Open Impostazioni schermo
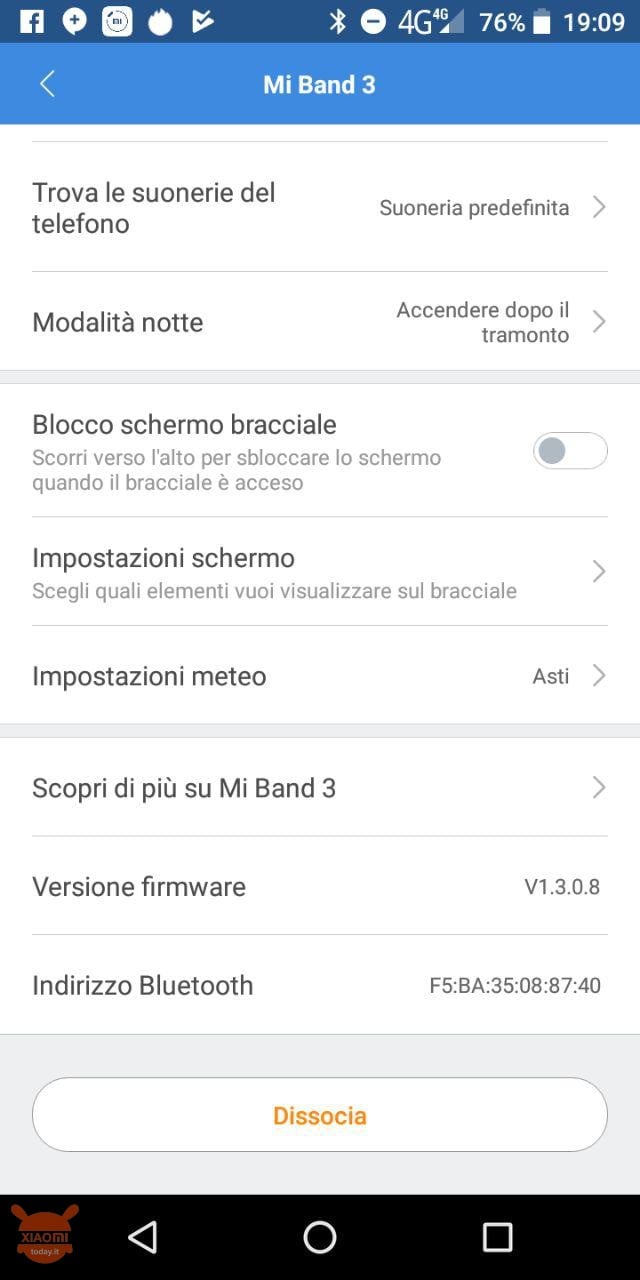Image resolution: width=640 pixels, height=1280 pixels. pos(320,572)
